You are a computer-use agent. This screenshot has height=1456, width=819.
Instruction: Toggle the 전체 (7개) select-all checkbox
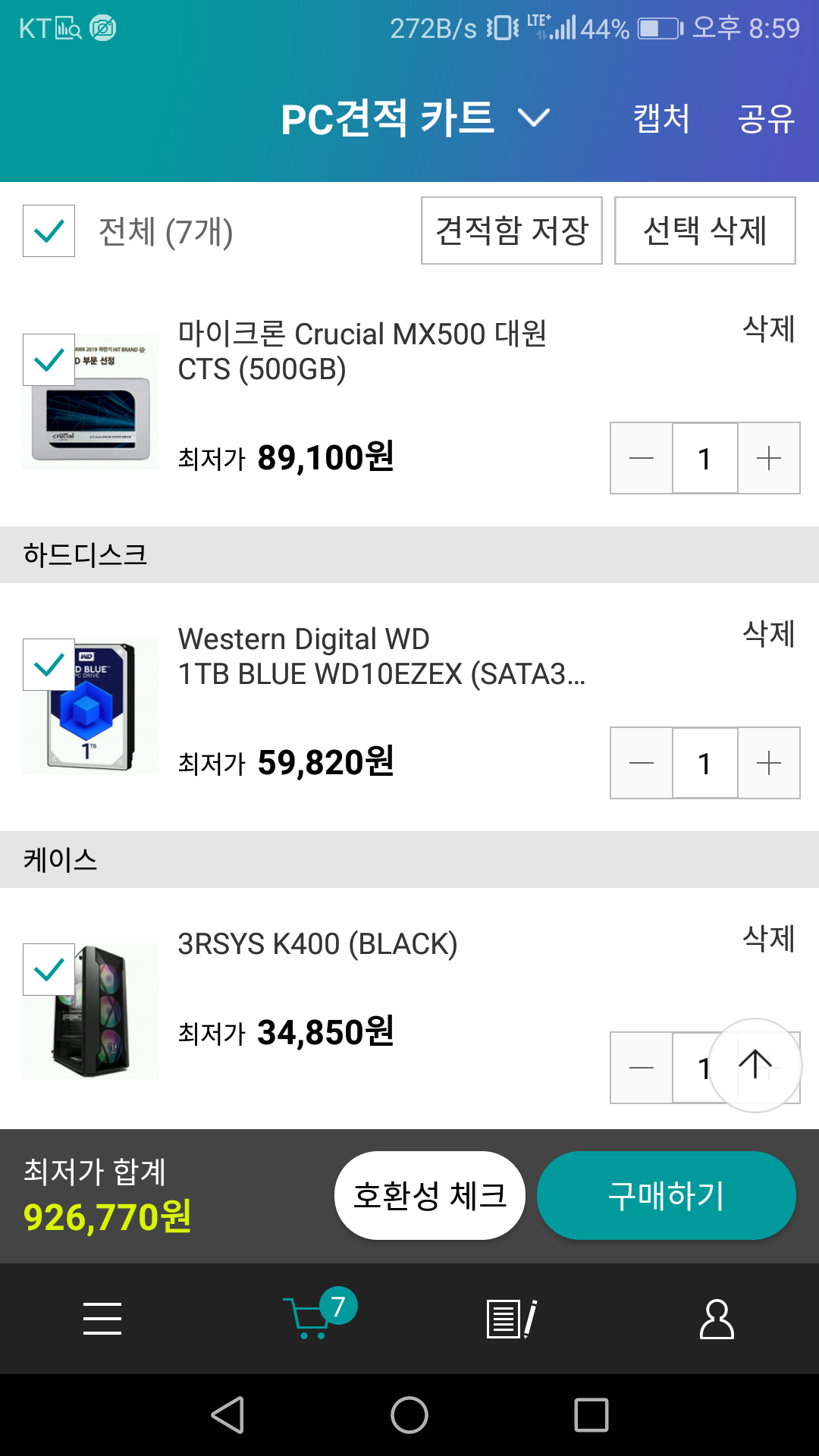(49, 231)
